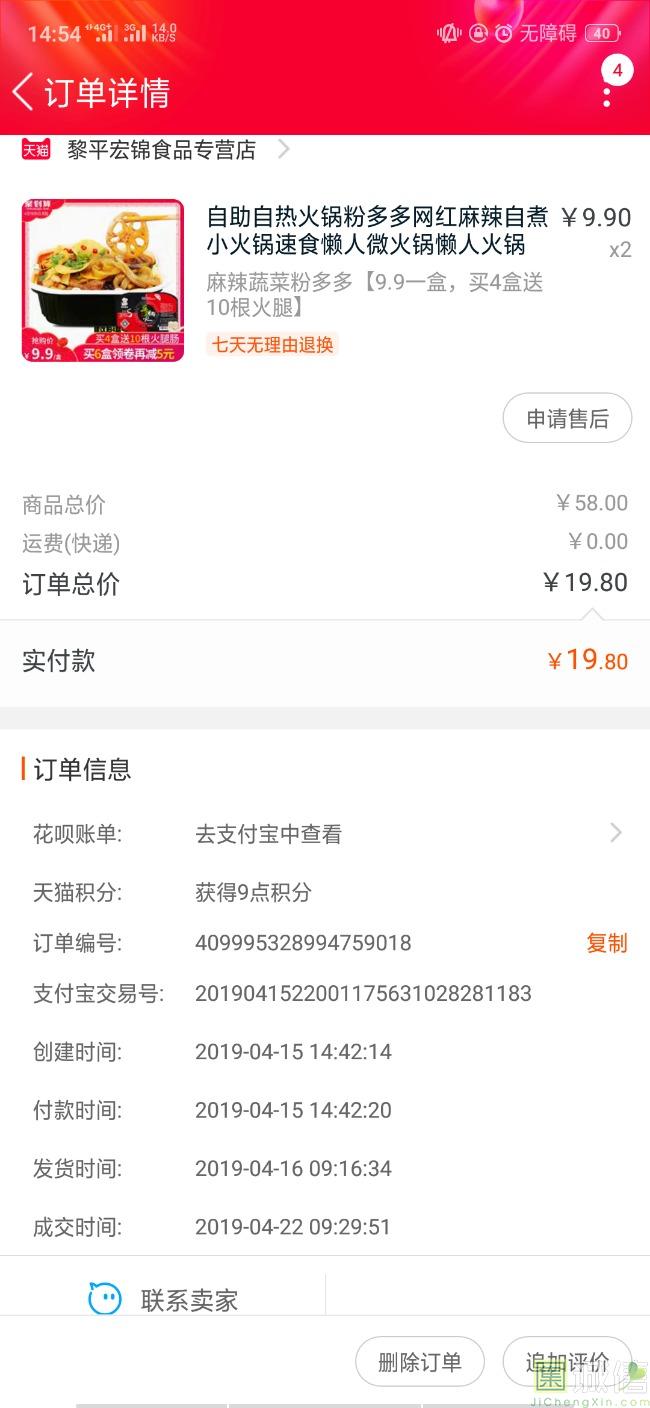
Task: Tap the 申请售后 button
Action: click(567, 418)
